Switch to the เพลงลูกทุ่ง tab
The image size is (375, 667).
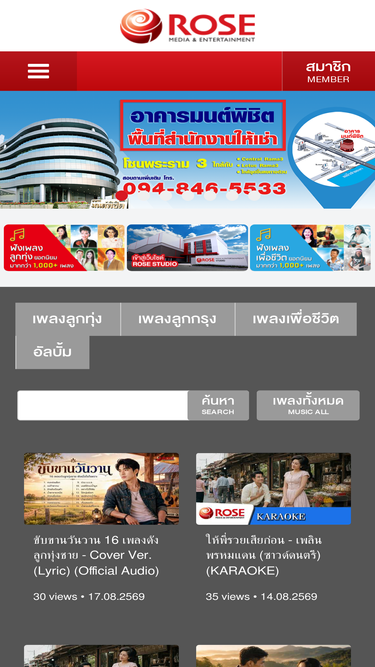coord(68,319)
